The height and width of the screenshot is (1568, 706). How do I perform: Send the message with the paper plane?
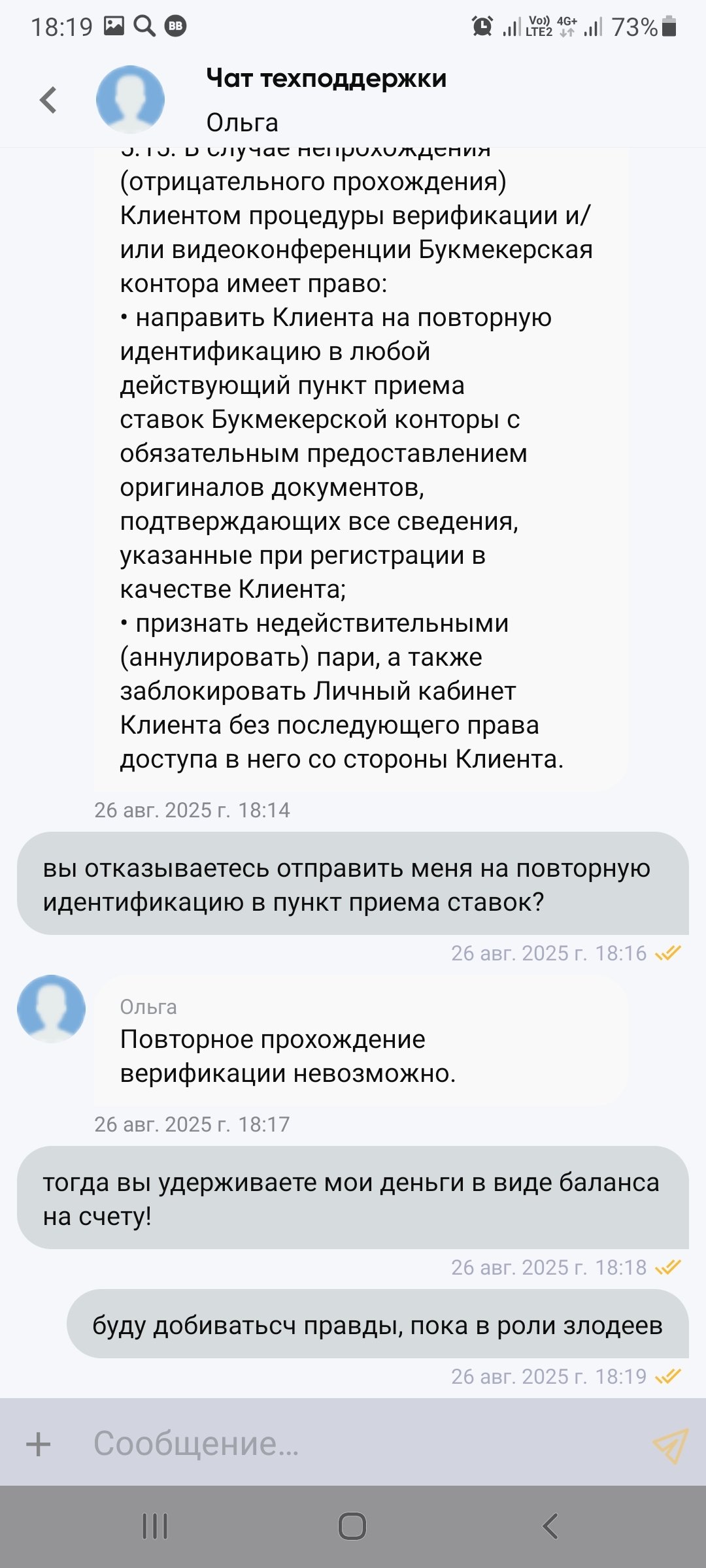670,1445
